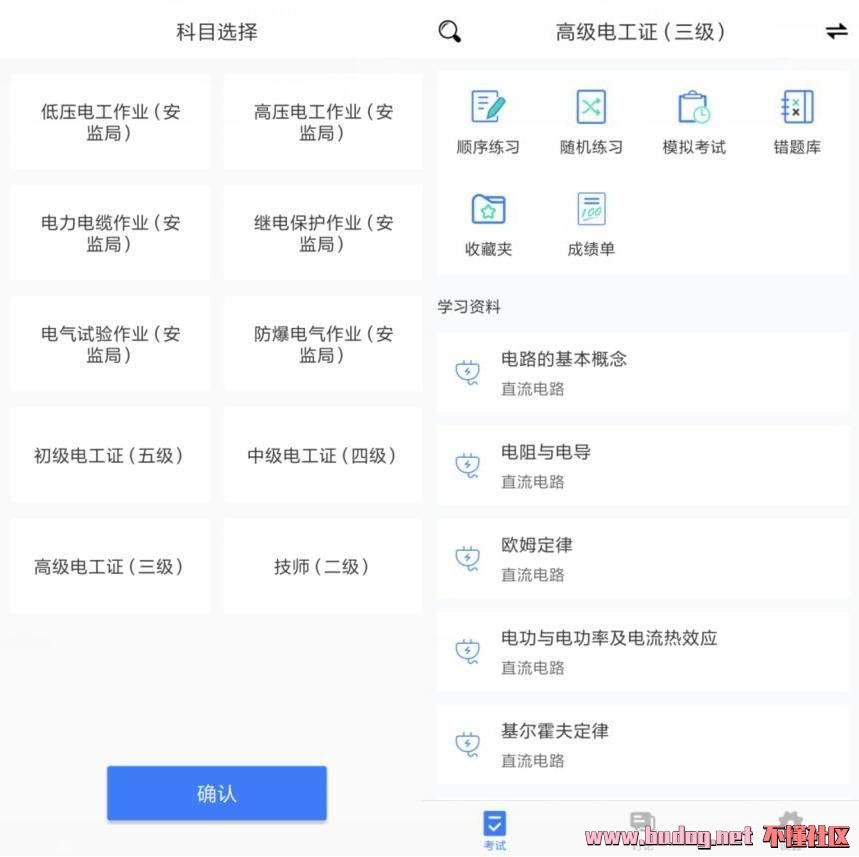Select 初级电工证(五级)
This screenshot has height=857, width=859.
[111, 456]
